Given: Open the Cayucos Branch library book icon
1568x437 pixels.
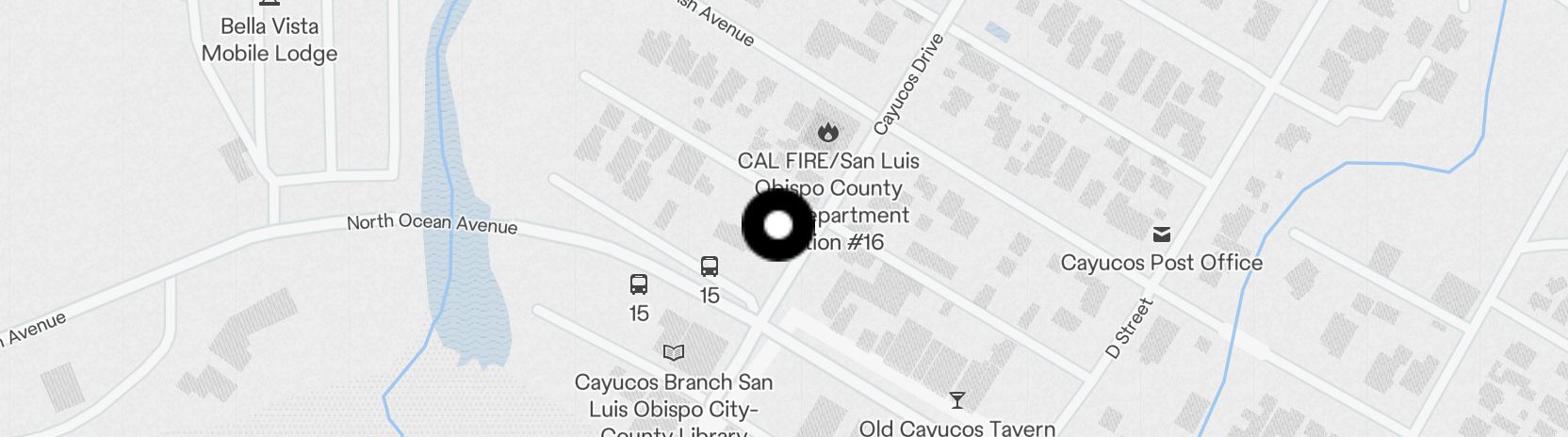Looking at the screenshot, I should 674,353.
